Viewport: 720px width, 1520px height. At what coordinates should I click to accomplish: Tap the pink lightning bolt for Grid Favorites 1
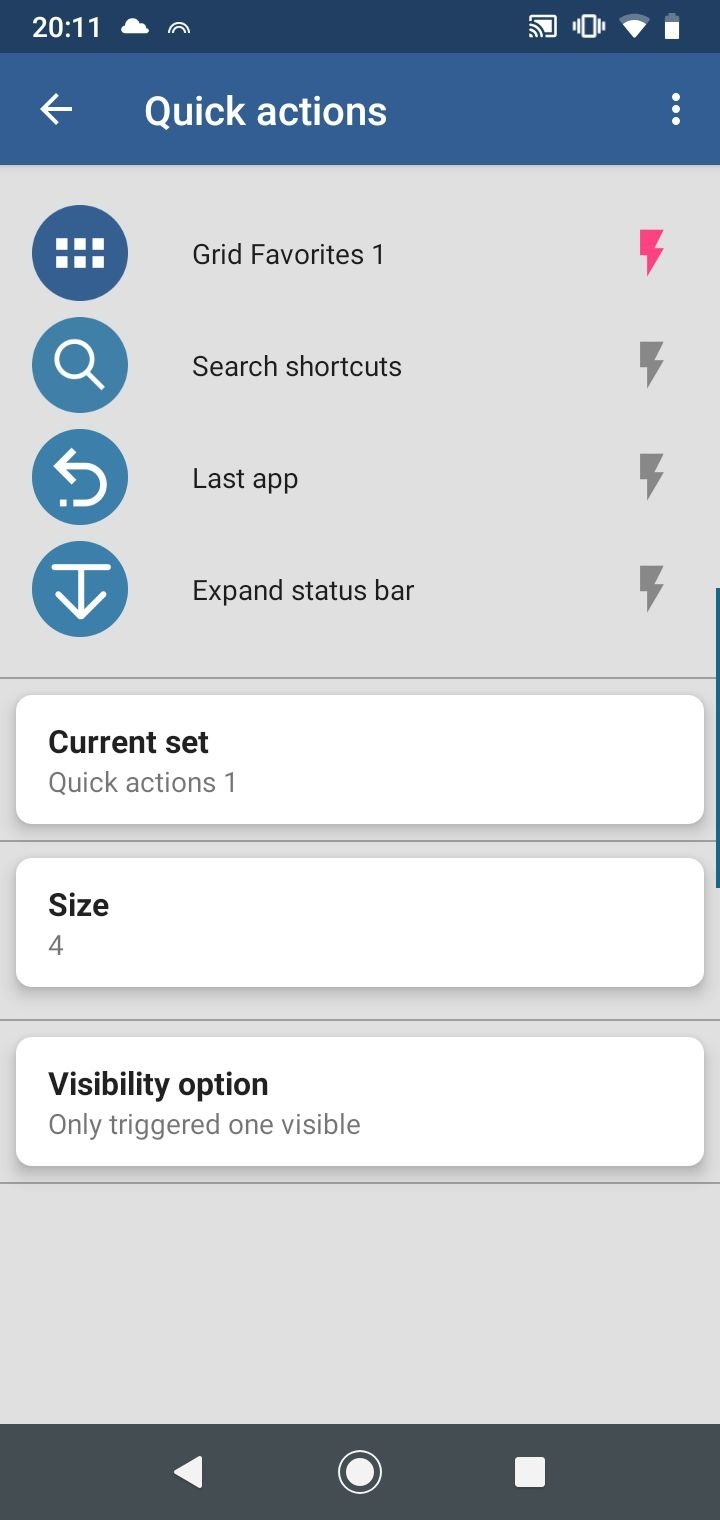(652, 253)
